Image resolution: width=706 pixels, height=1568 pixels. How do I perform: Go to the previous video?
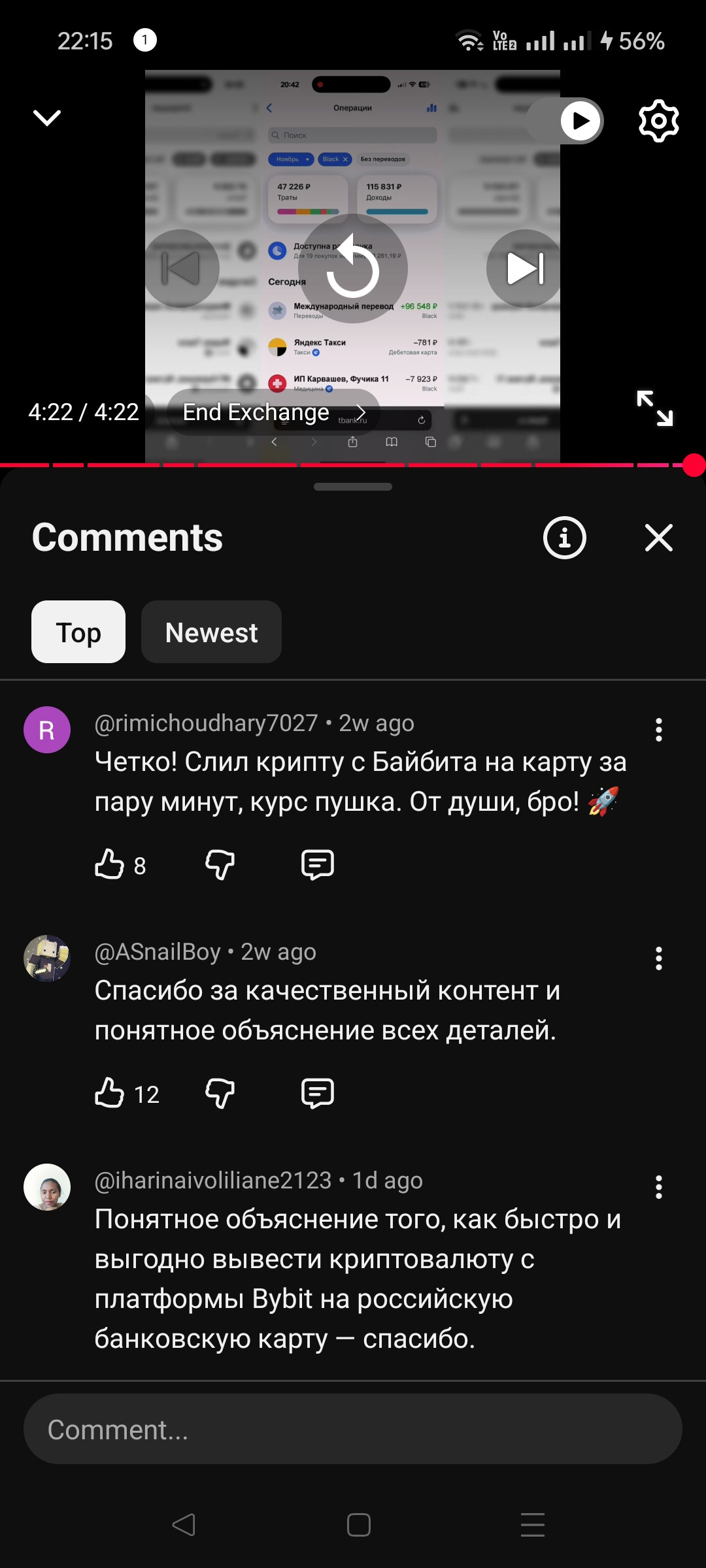coord(180,269)
